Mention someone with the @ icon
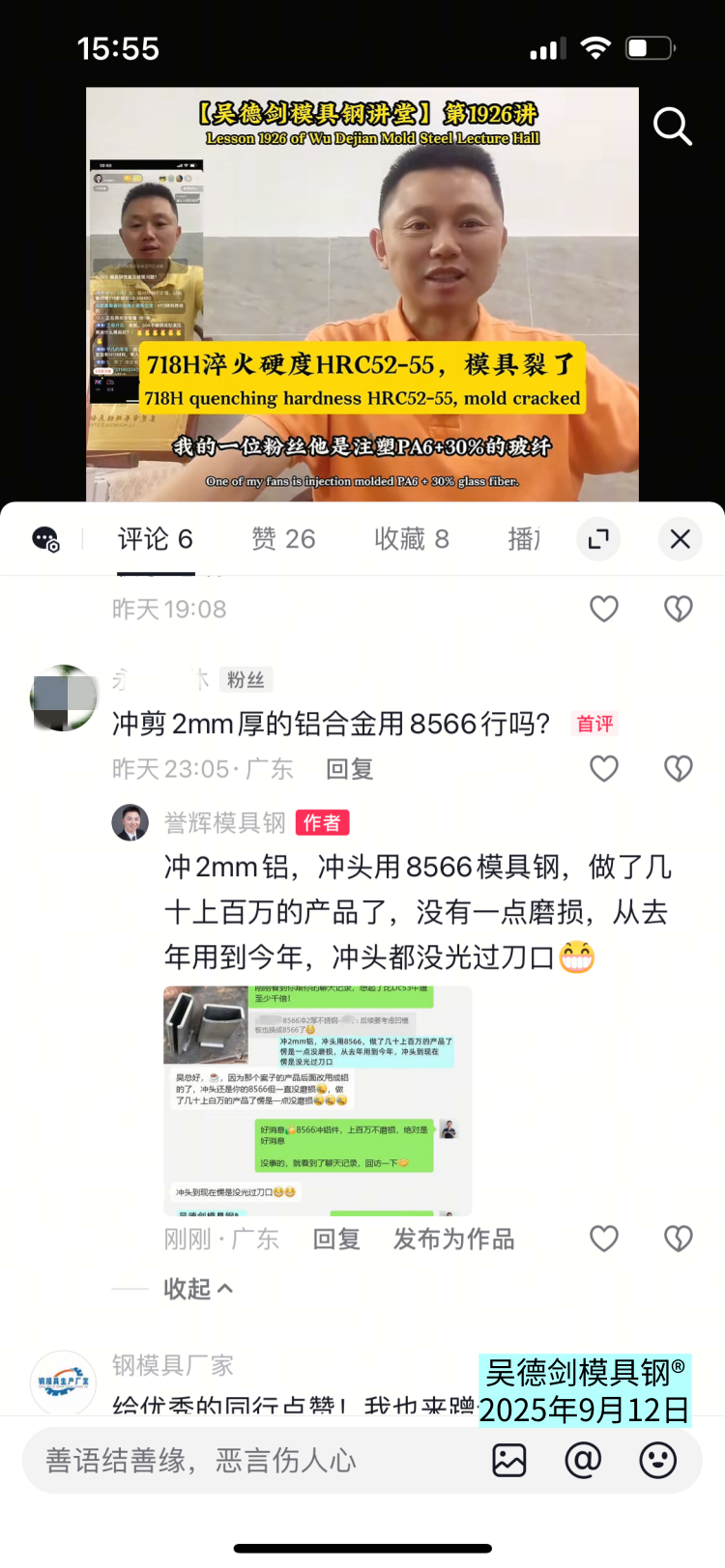The width and height of the screenshot is (725, 1568). click(583, 1461)
